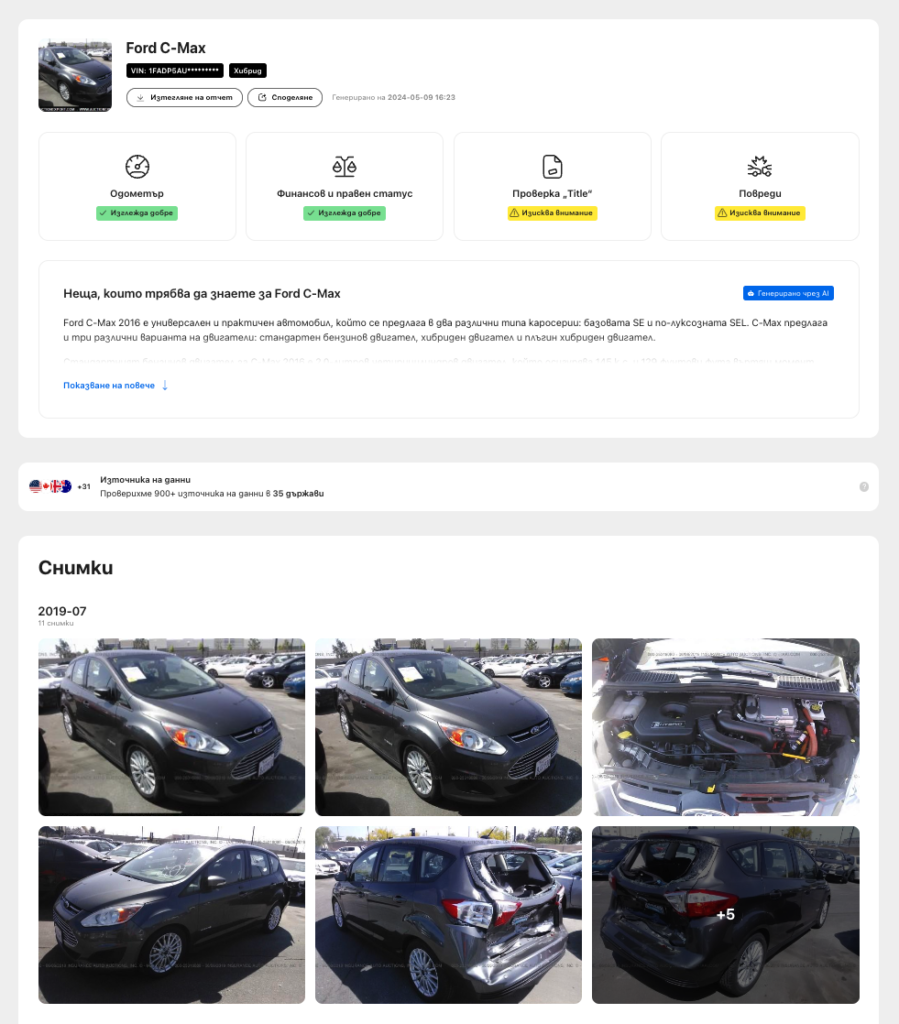Open the Одометър check card
The image size is (899, 1024).
137,186
